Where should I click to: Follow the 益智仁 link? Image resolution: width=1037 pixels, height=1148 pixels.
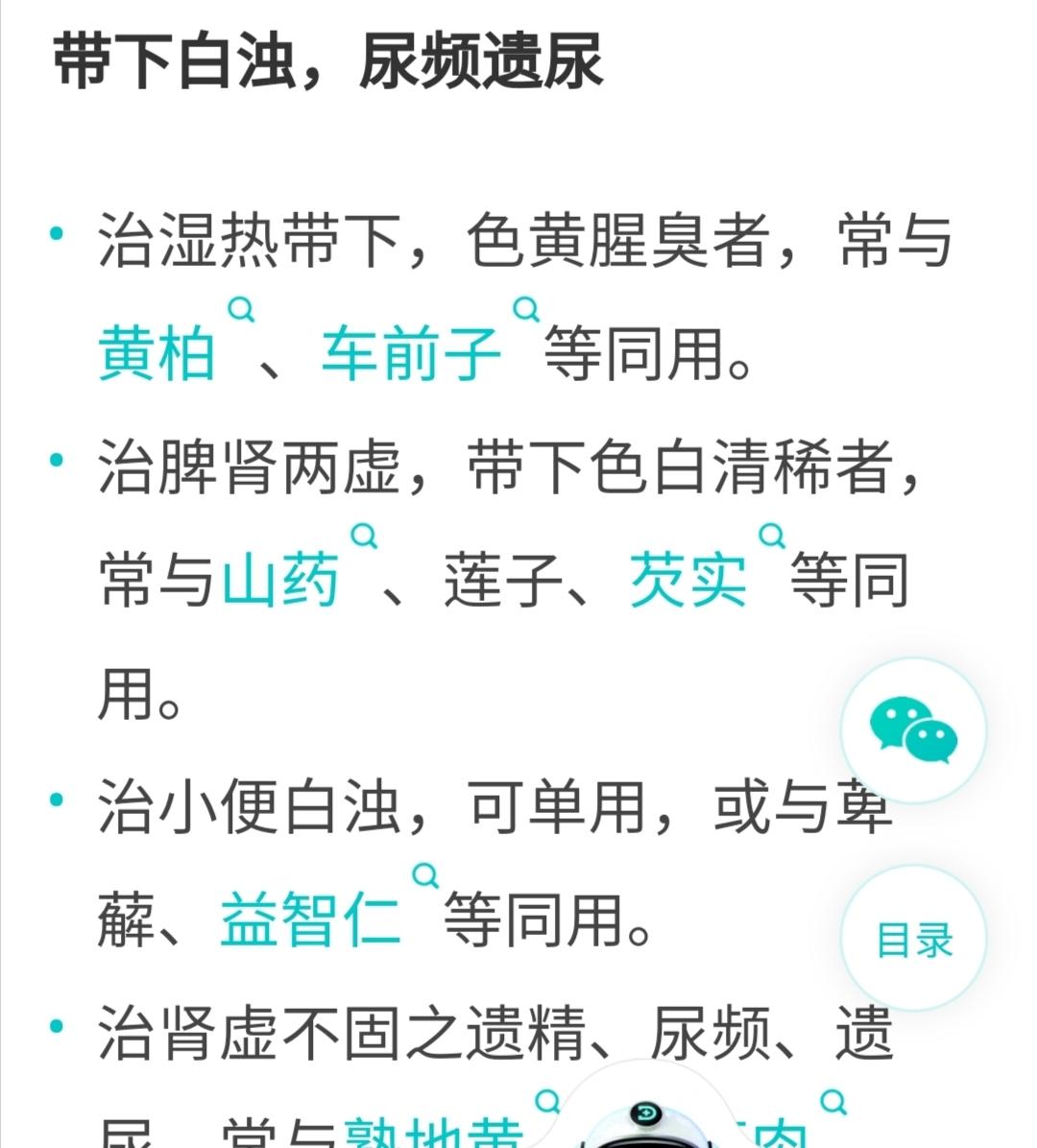[x=309, y=920]
